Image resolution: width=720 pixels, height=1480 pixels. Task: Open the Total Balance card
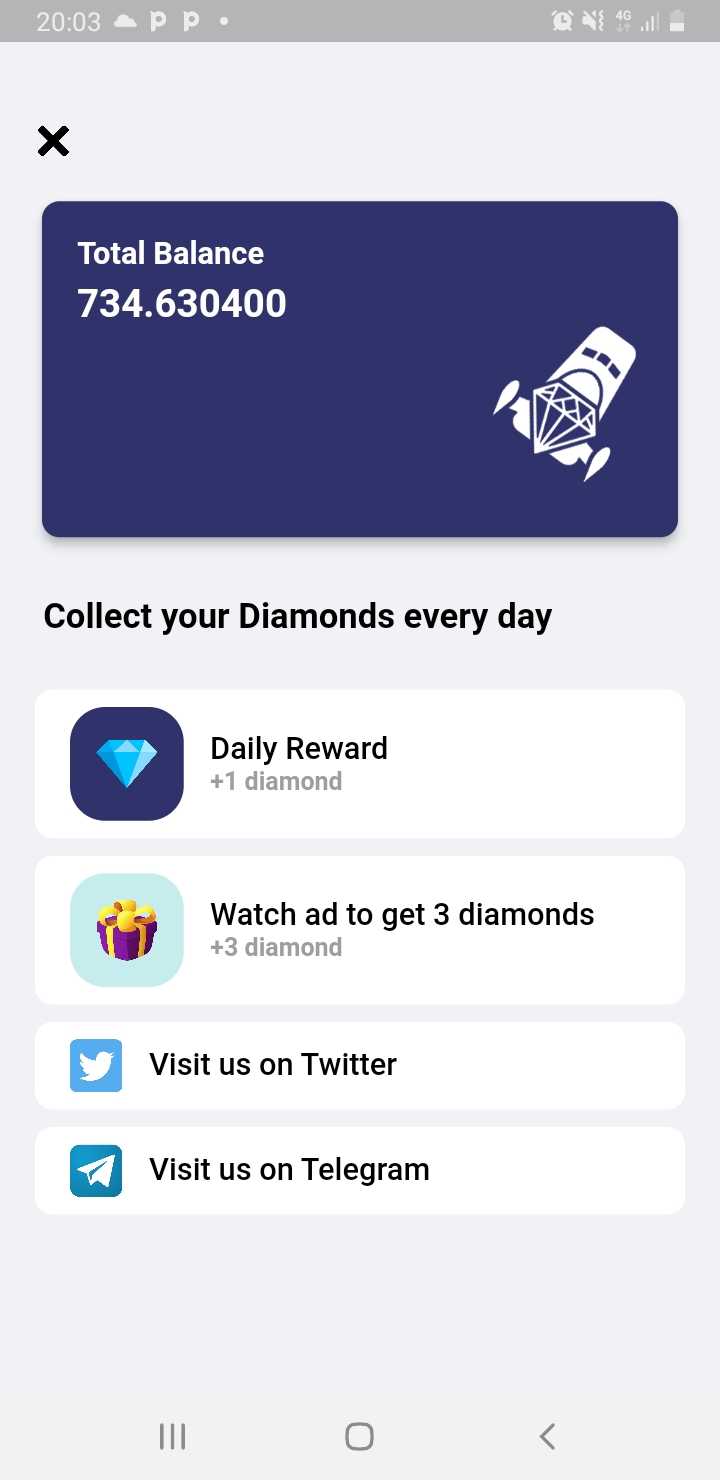pos(360,369)
